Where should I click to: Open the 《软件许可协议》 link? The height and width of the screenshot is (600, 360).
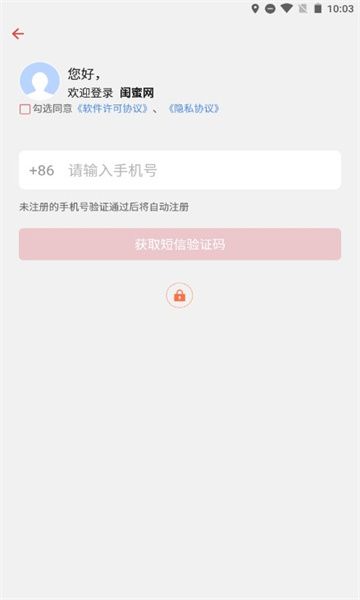click(x=112, y=109)
